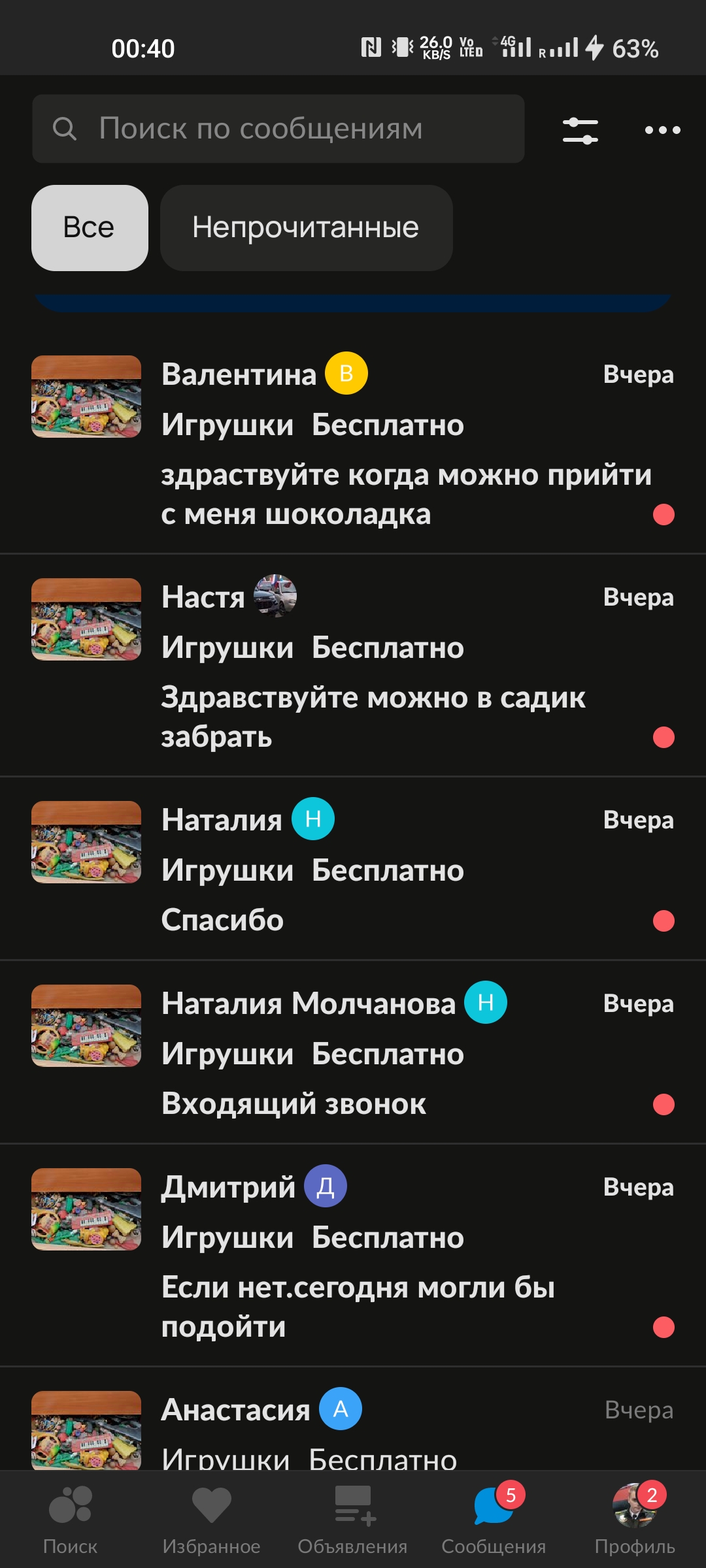Screen dimensions: 706x1568
Task: Open the three-dot overflow menu
Action: [662, 130]
